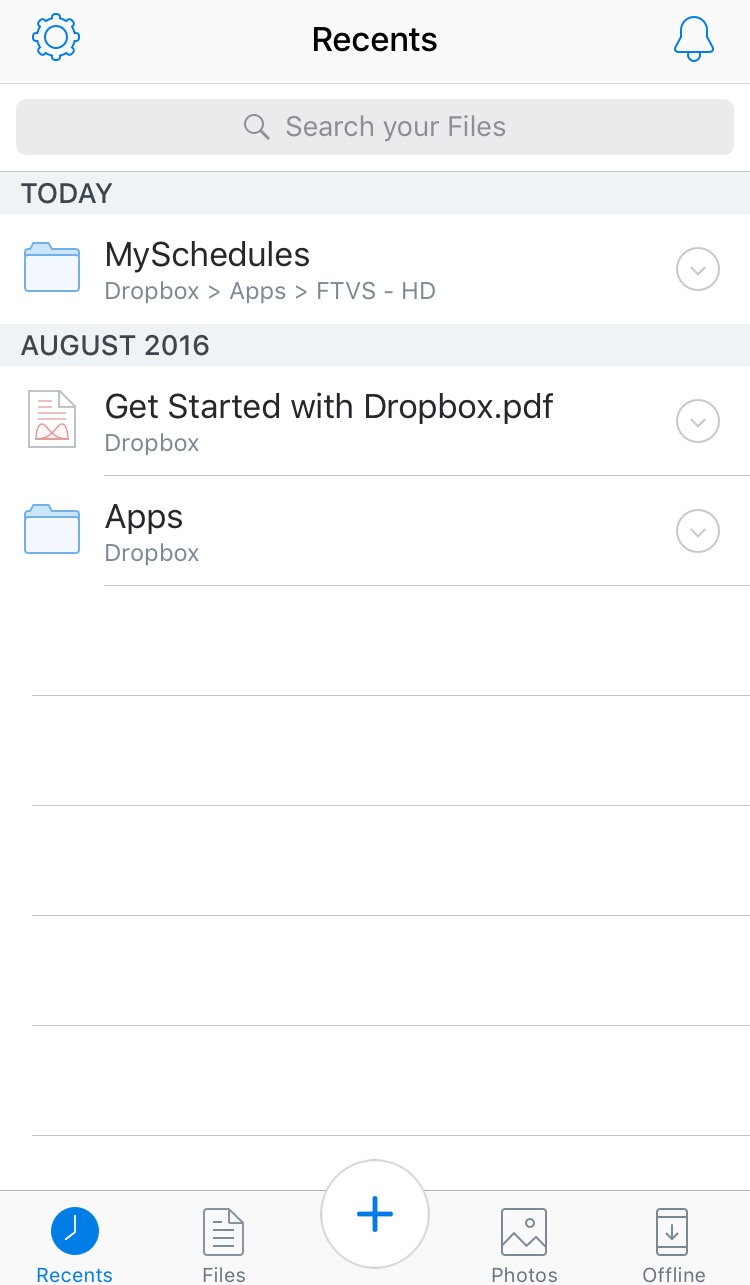The width and height of the screenshot is (750, 1285).
Task: Switch to the Photos tab
Action: point(524,1244)
